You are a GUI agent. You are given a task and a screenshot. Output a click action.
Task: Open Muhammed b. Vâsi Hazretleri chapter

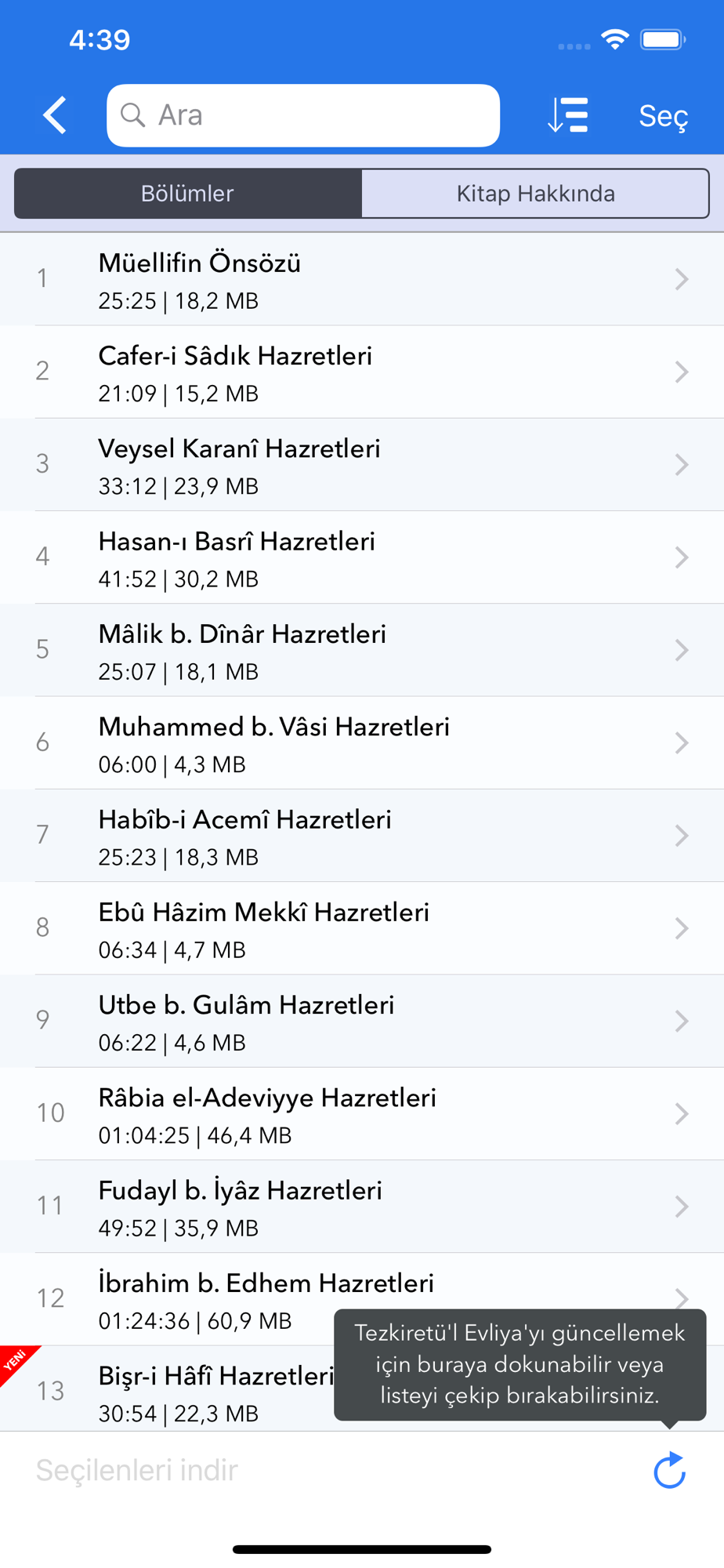pos(362,742)
